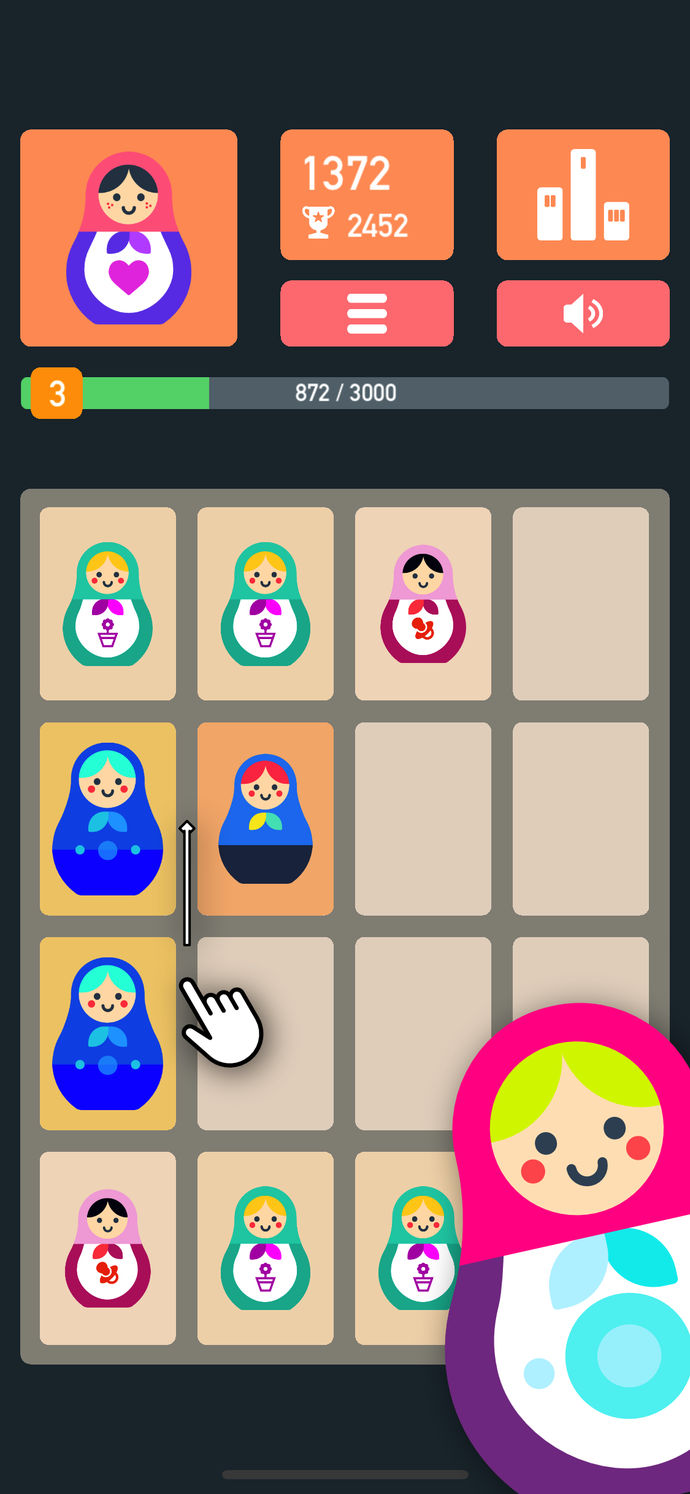Image resolution: width=690 pixels, height=1494 pixels.
Task: Mute the game sound
Action: [x=583, y=313]
